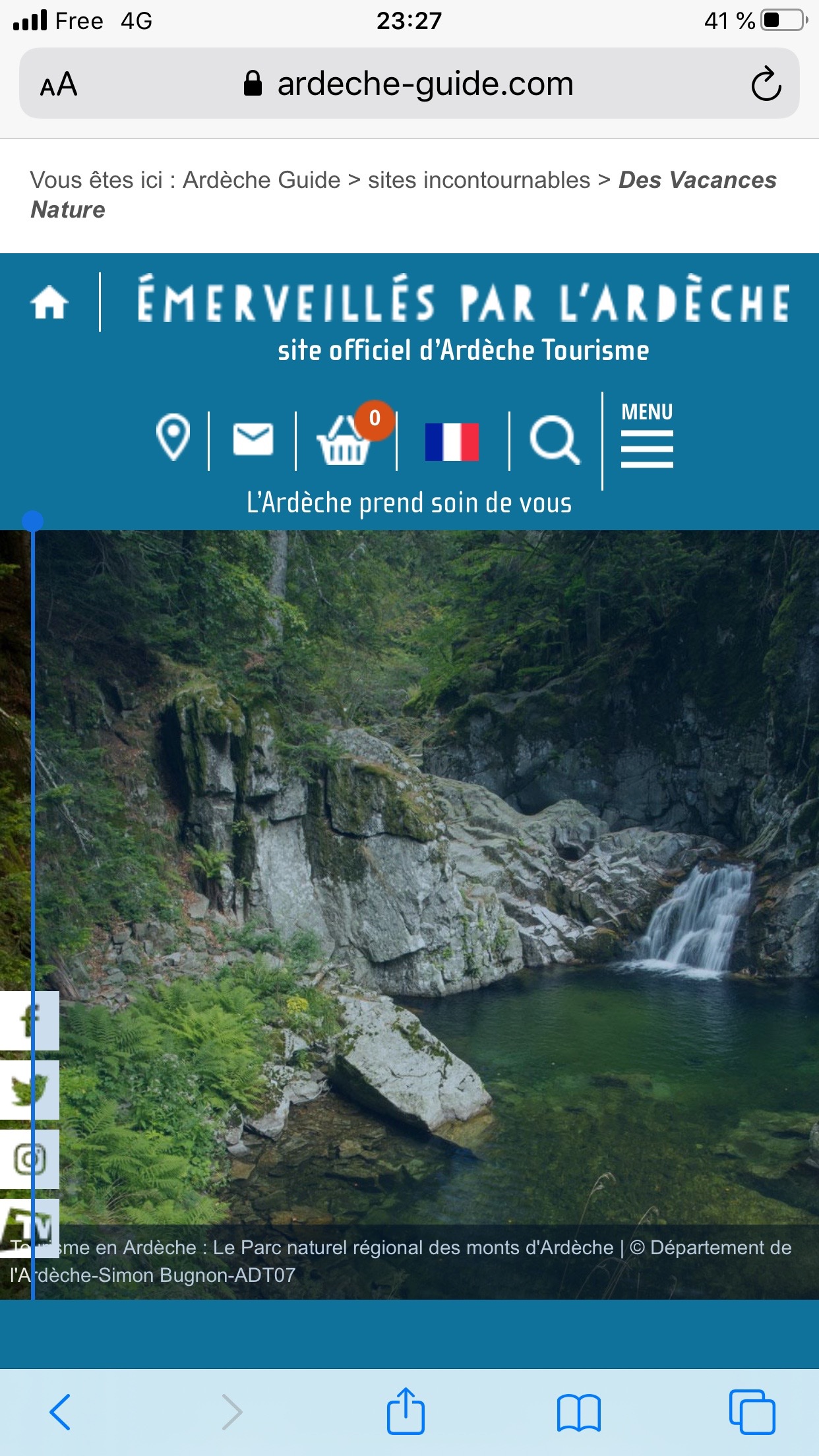Follow the Ardèche Guide breadcrumb link
Image resolution: width=819 pixels, height=1456 pixels.
[x=261, y=180]
